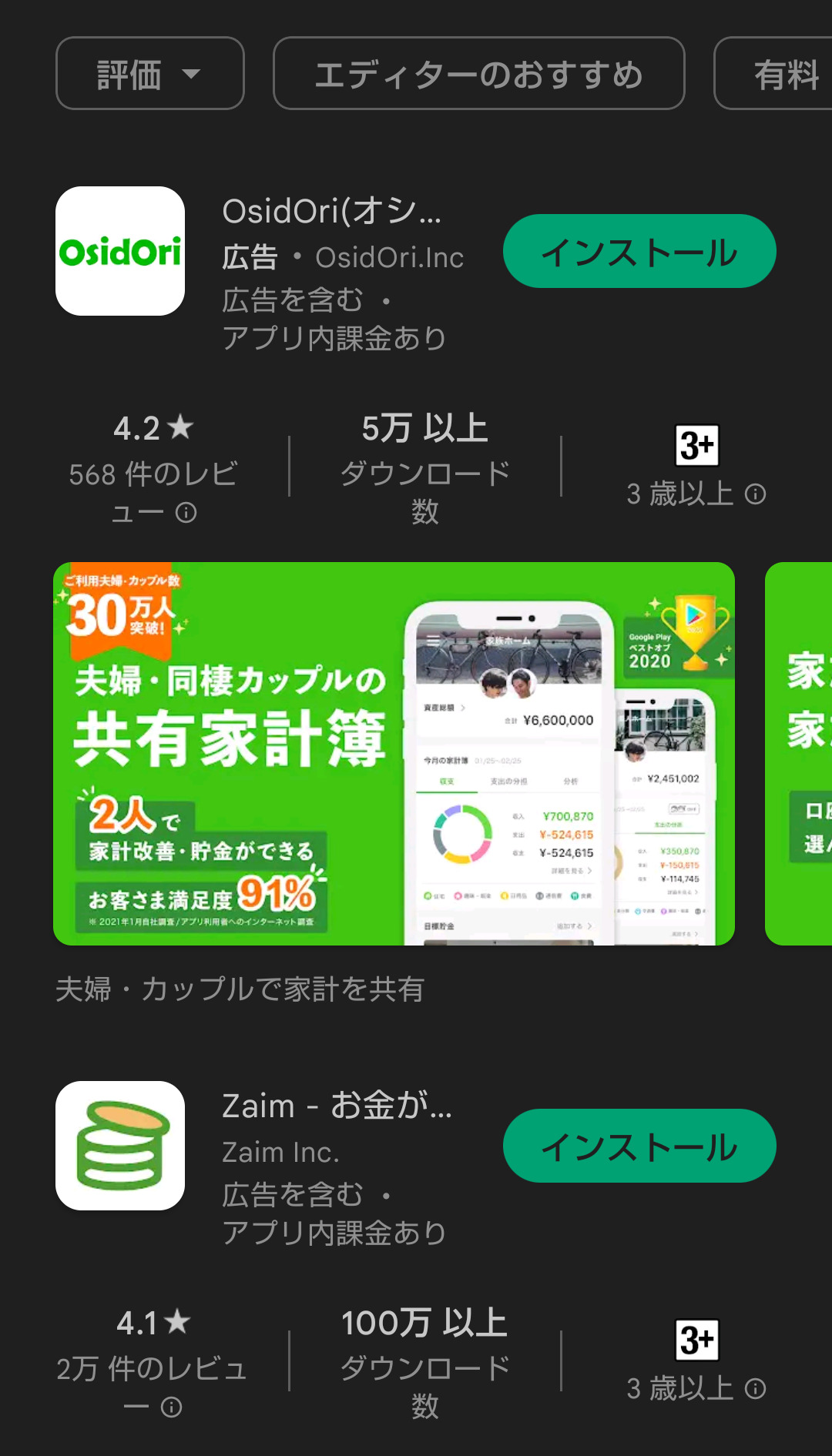Select the 有料 filter chip
This screenshot has height=1456, width=832.
778,74
